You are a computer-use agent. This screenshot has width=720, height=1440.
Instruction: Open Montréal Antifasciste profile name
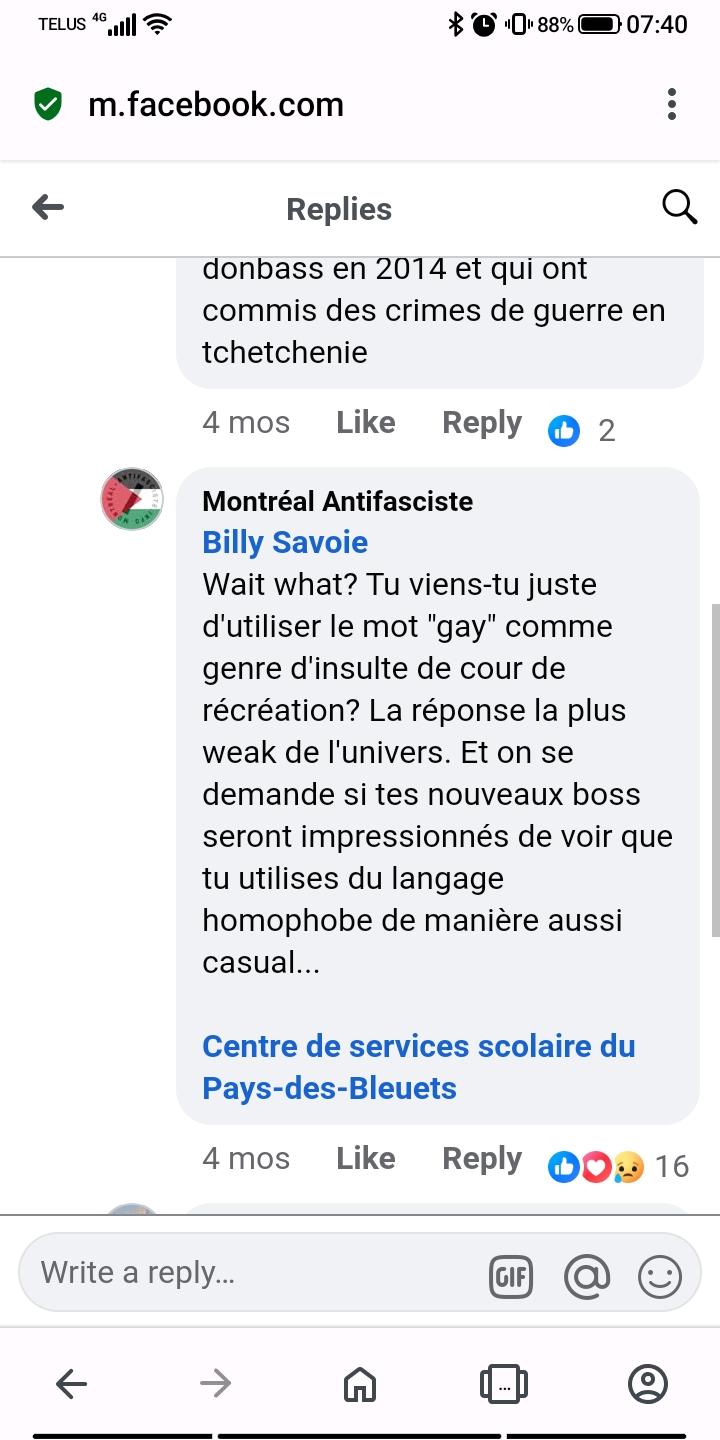pyautogui.click(x=337, y=501)
